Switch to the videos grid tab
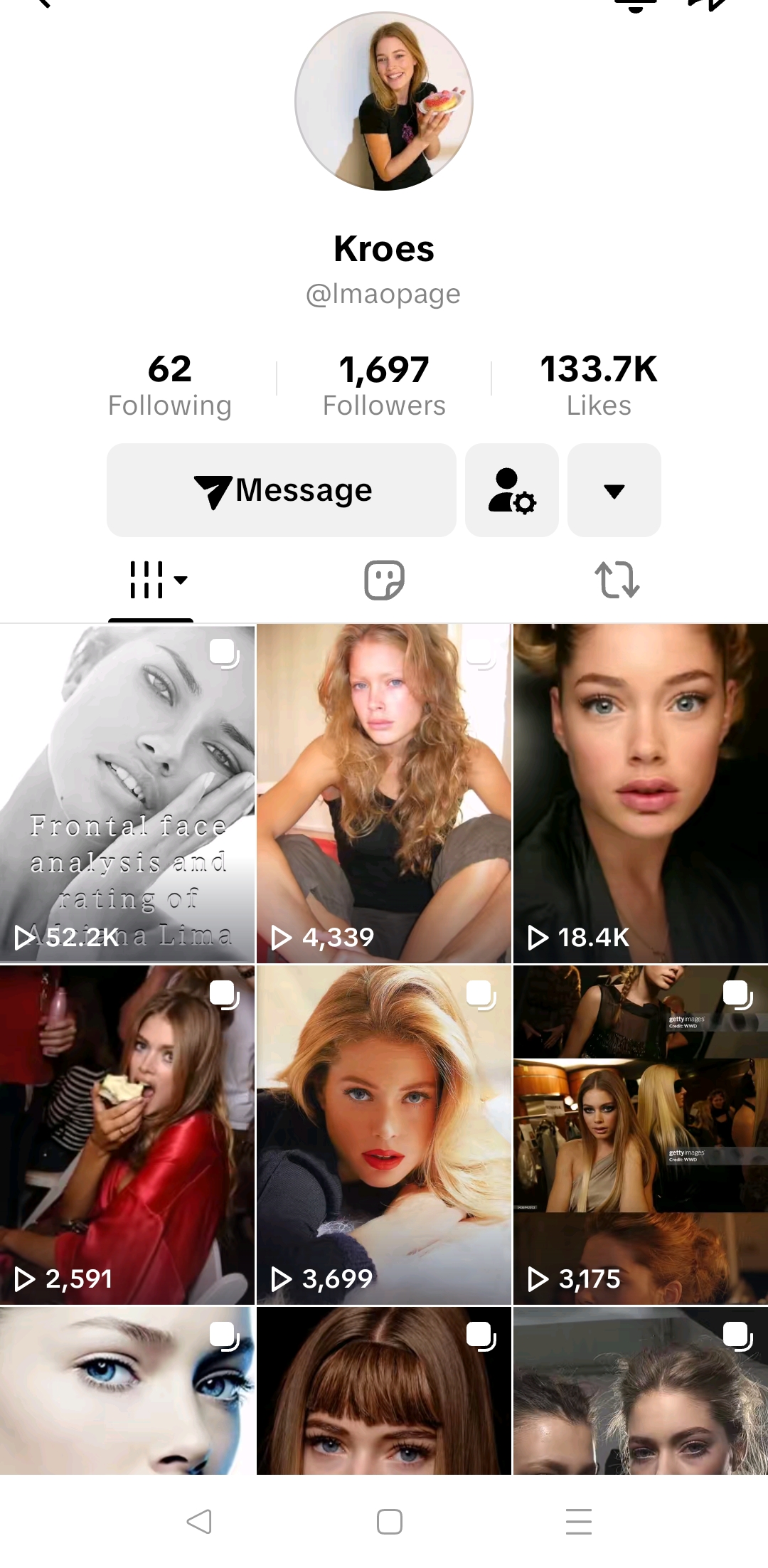768x1568 pixels. pos(151,581)
